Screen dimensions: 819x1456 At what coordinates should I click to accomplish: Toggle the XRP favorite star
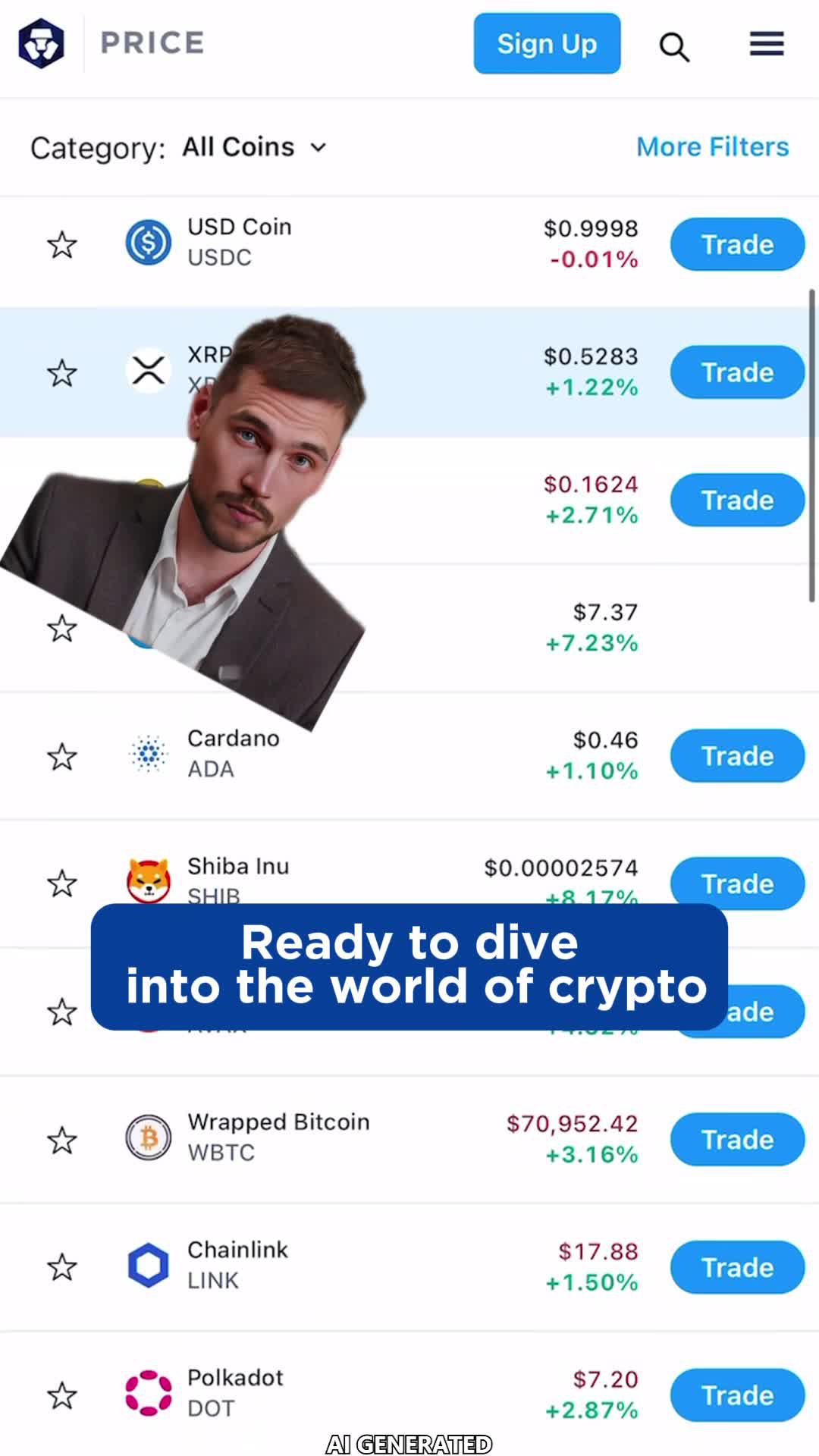[62, 372]
